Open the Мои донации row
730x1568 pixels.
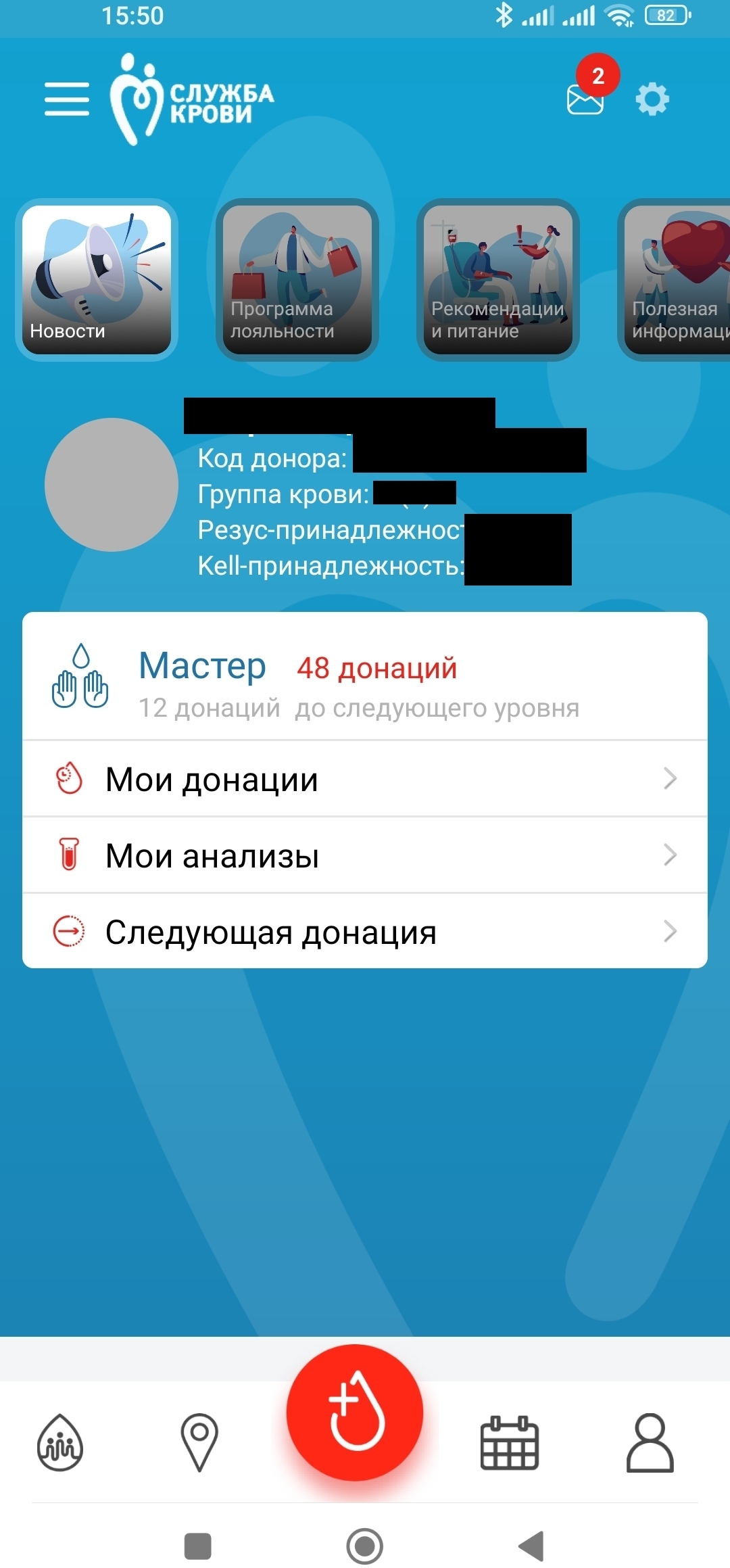pos(365,779)
